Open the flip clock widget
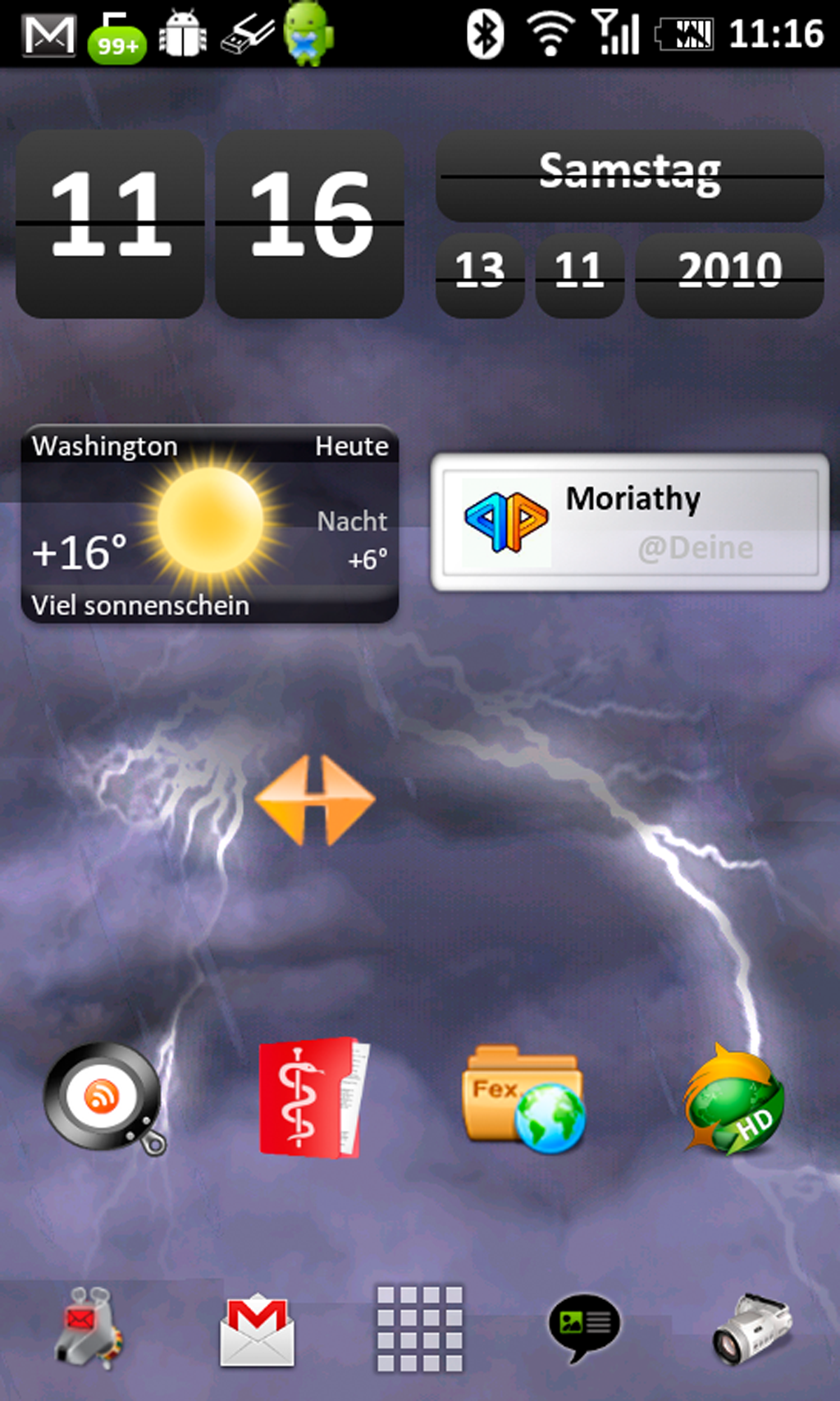 (210, 224)
